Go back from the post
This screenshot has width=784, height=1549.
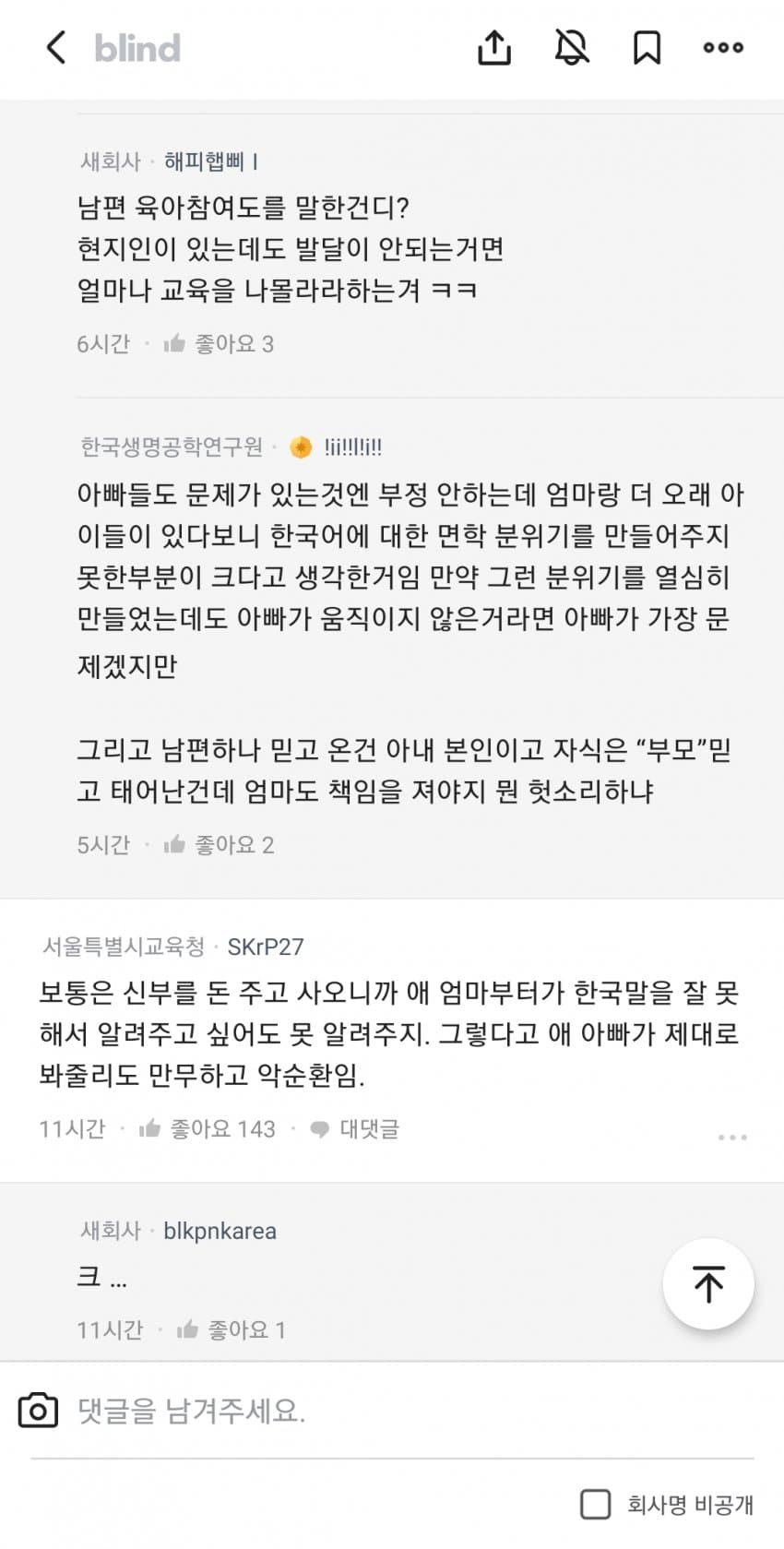(56, 48)
